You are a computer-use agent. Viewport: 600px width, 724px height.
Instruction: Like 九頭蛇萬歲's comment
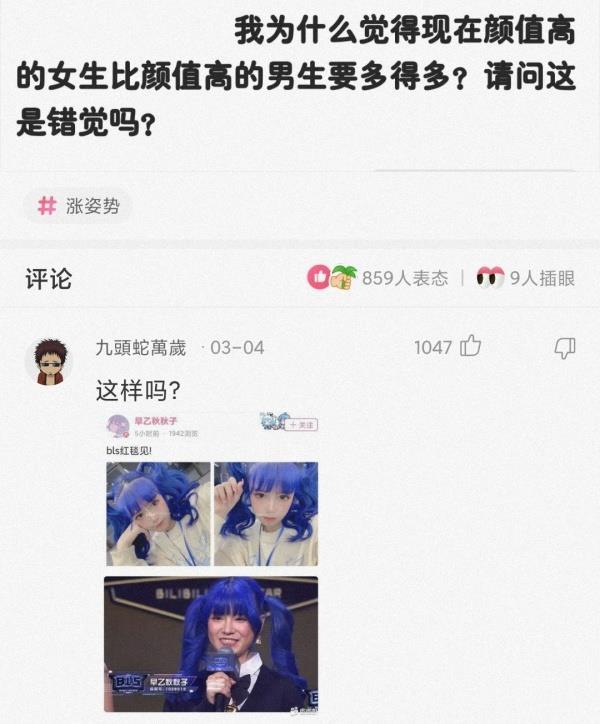[x=470, y=347]
